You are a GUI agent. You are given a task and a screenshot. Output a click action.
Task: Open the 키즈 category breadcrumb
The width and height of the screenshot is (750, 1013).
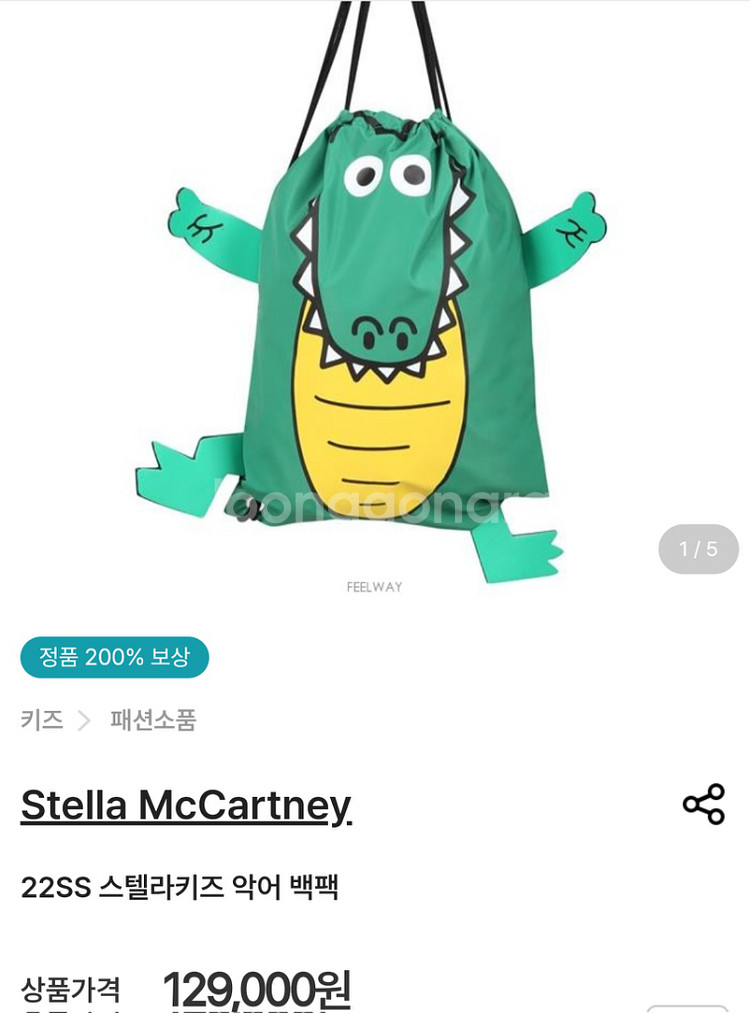pos(42,719)
